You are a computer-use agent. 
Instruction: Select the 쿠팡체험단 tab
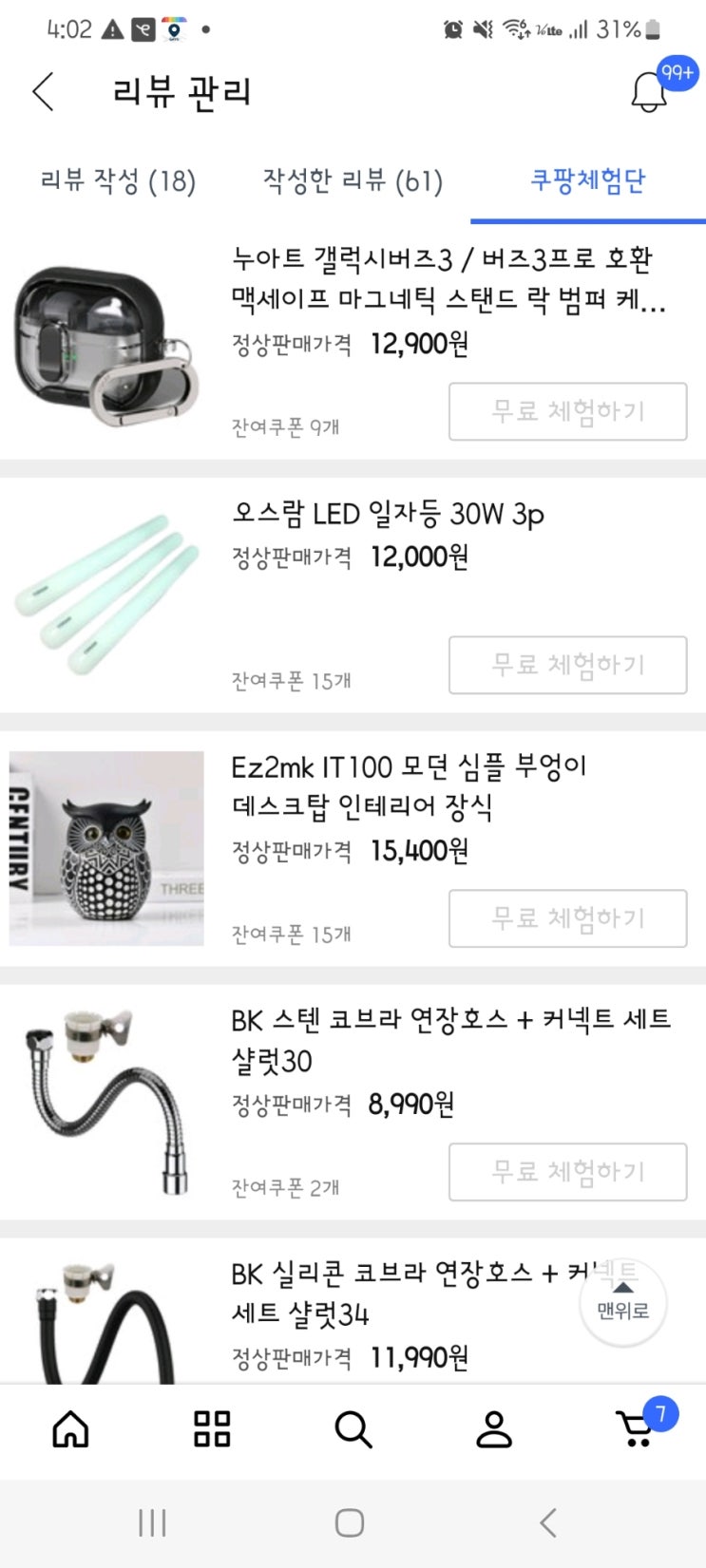[587, 180]
